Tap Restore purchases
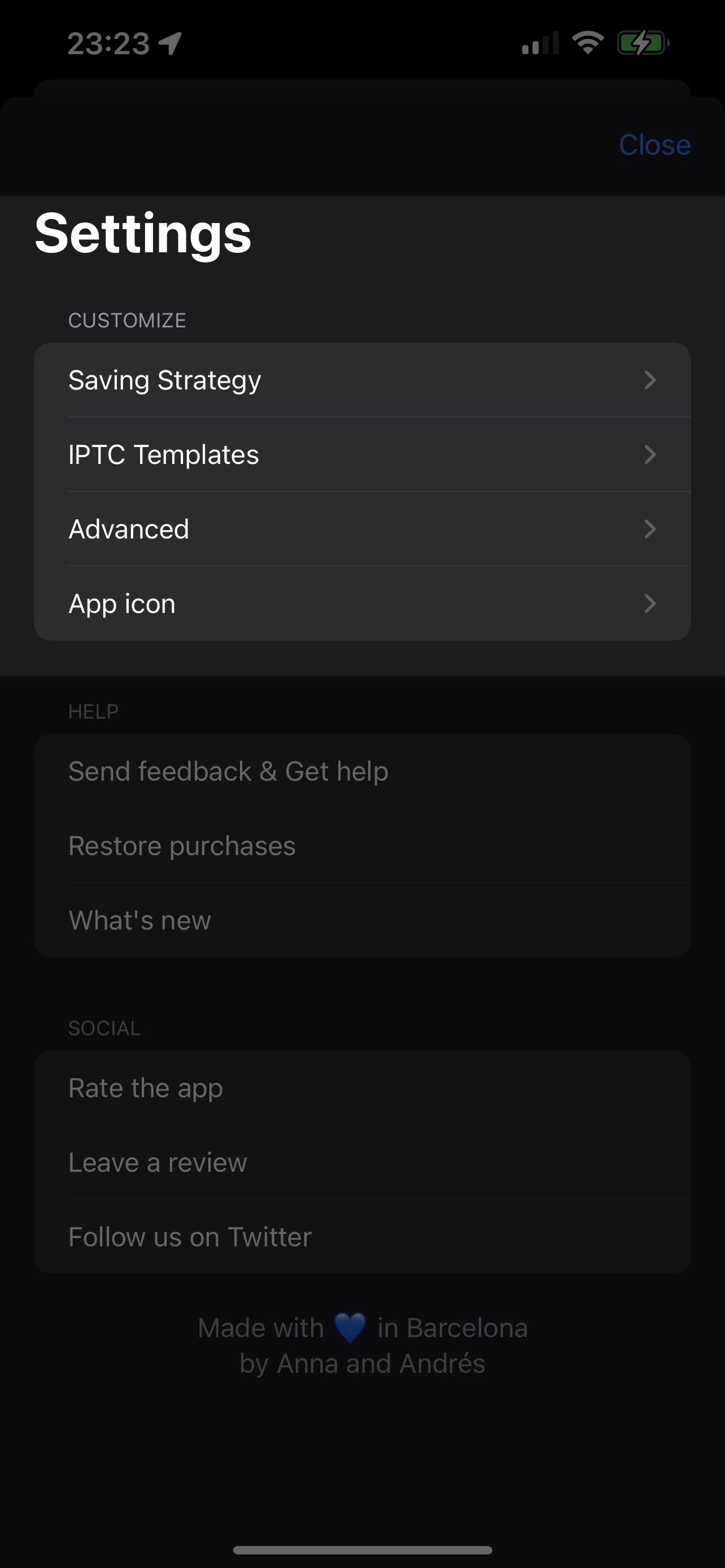The image size is (725, 1568). pyautogui.click(x=361, y=846)
